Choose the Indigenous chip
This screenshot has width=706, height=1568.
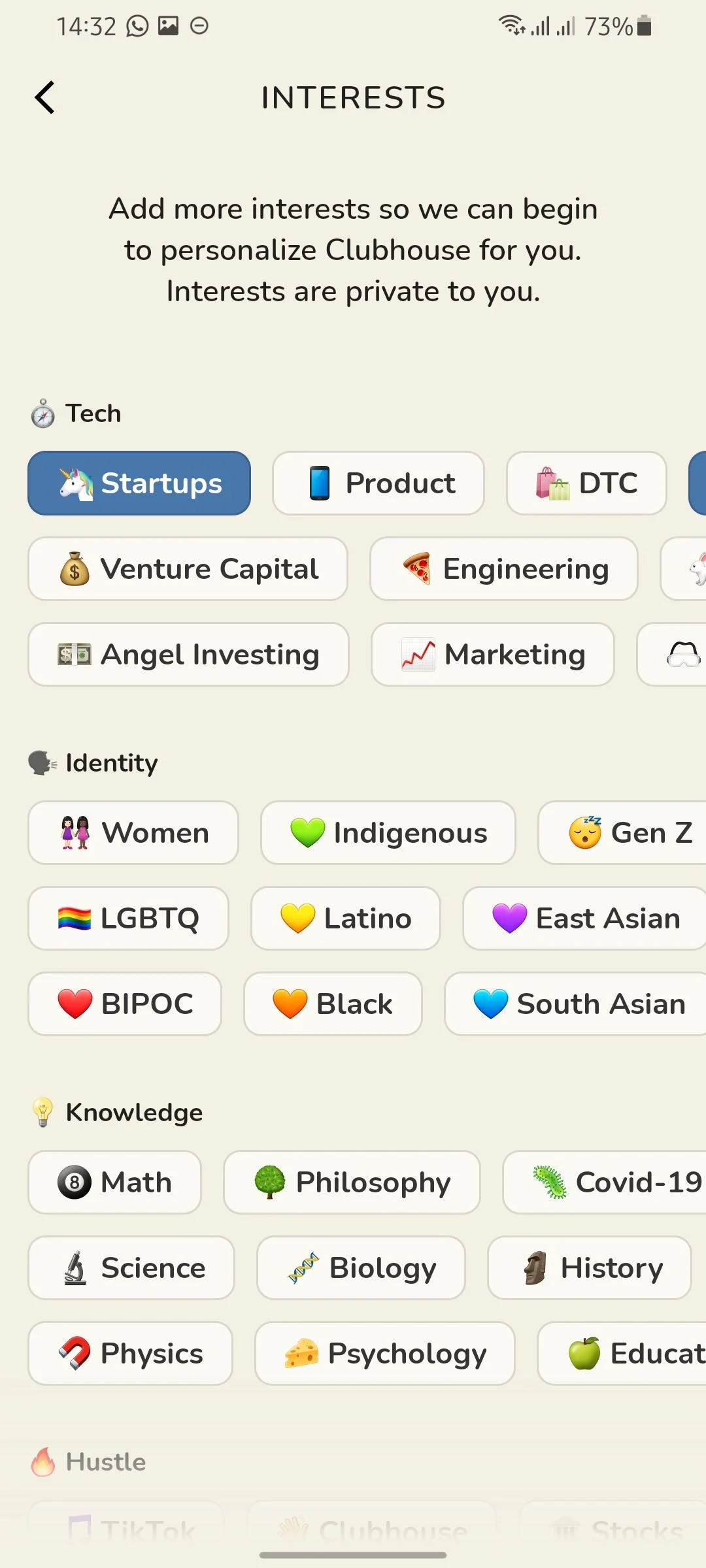tap(388, 833)
